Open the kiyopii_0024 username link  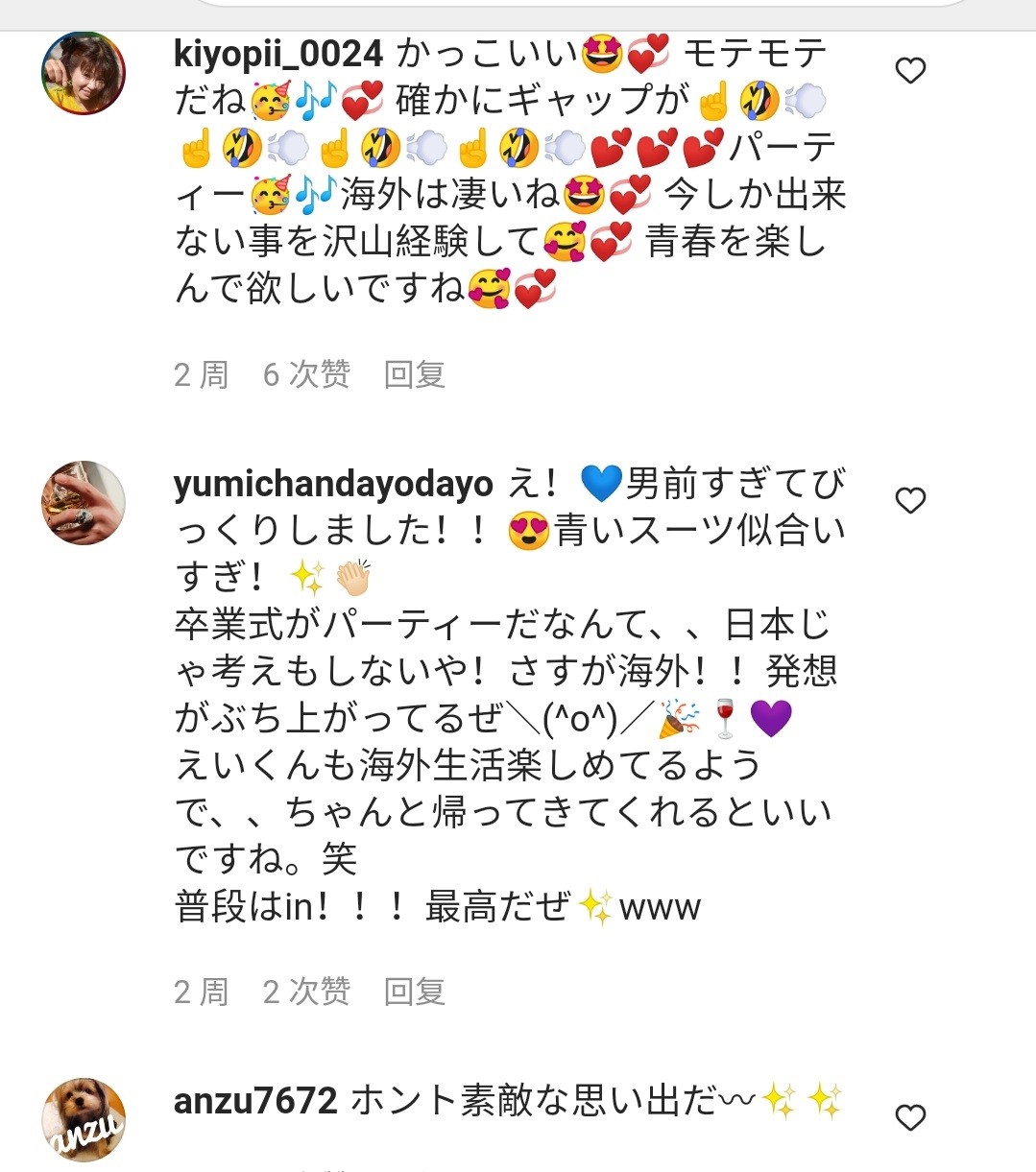(x=278, y=55)
